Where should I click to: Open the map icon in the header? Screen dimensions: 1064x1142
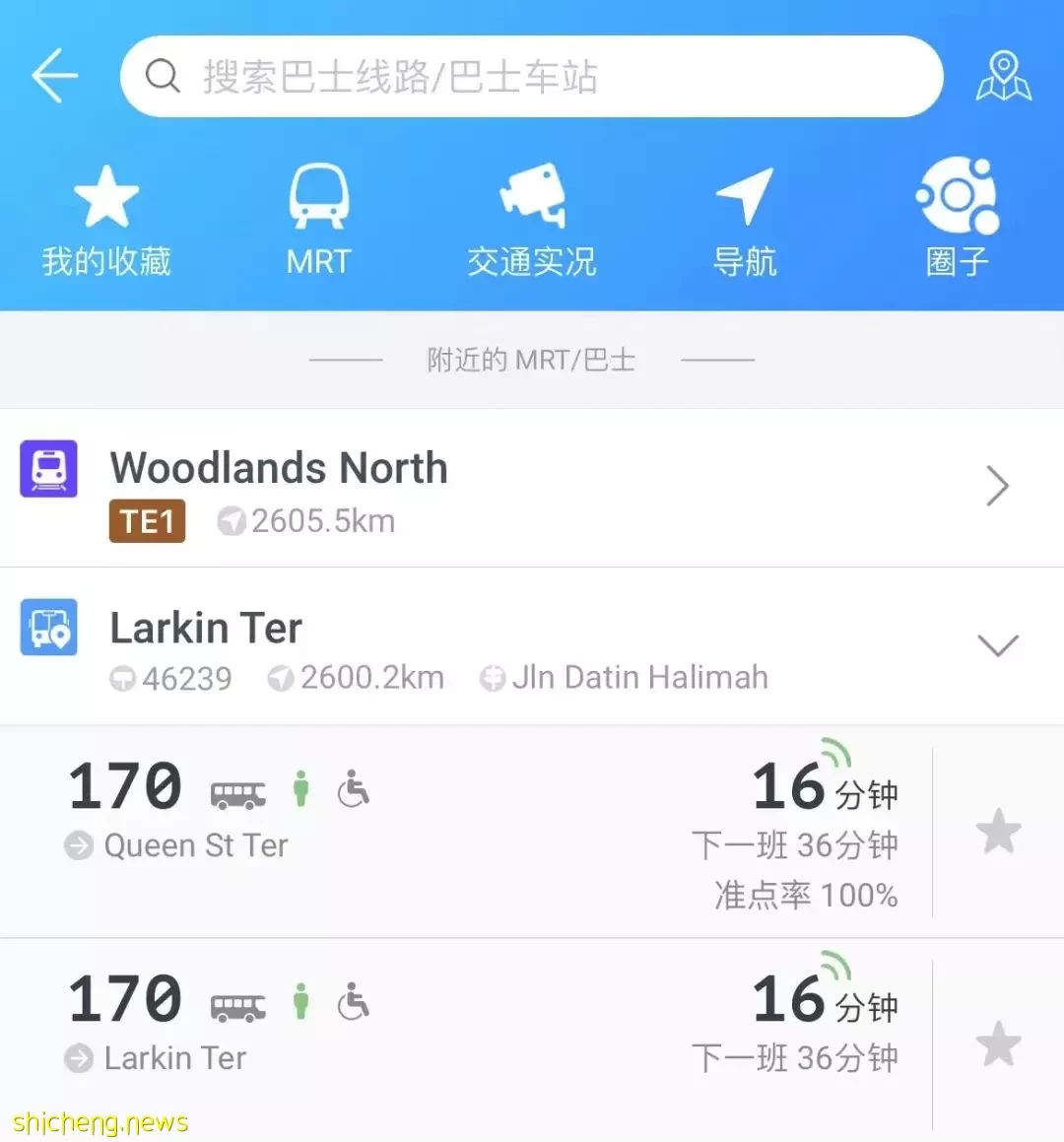click(1003, 77)
